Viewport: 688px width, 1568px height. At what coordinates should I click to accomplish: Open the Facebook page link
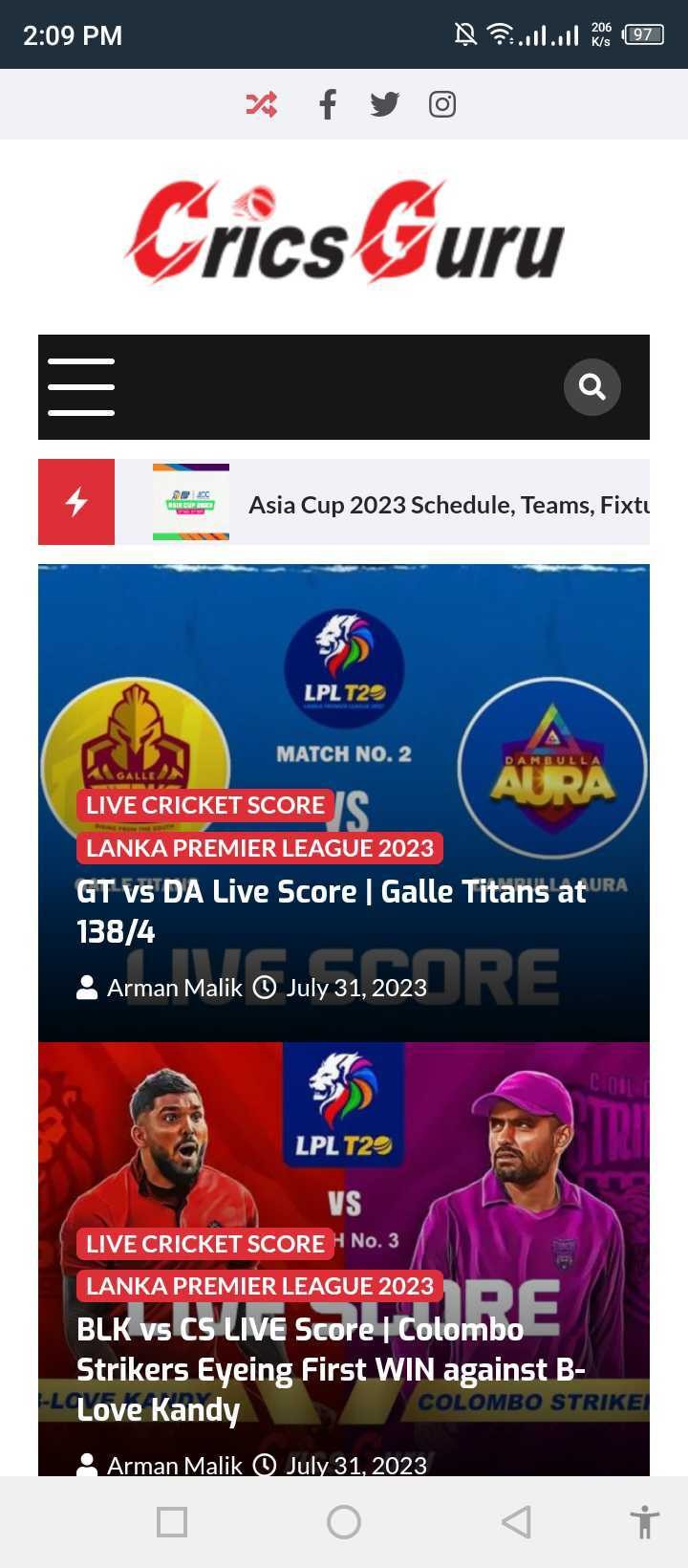[327, 103]
